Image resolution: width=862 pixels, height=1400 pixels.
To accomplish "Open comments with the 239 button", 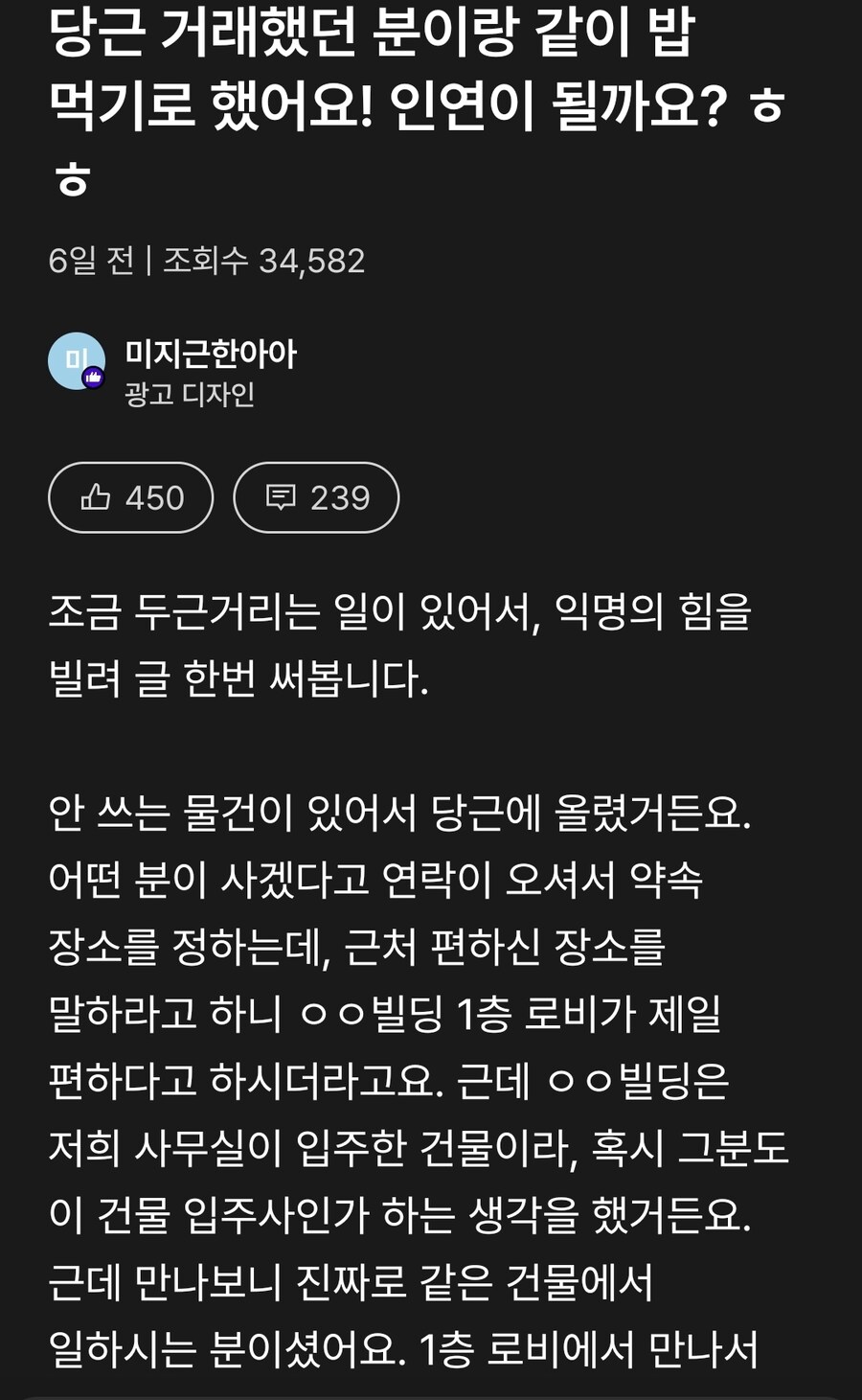I will (x=315, y=497).
